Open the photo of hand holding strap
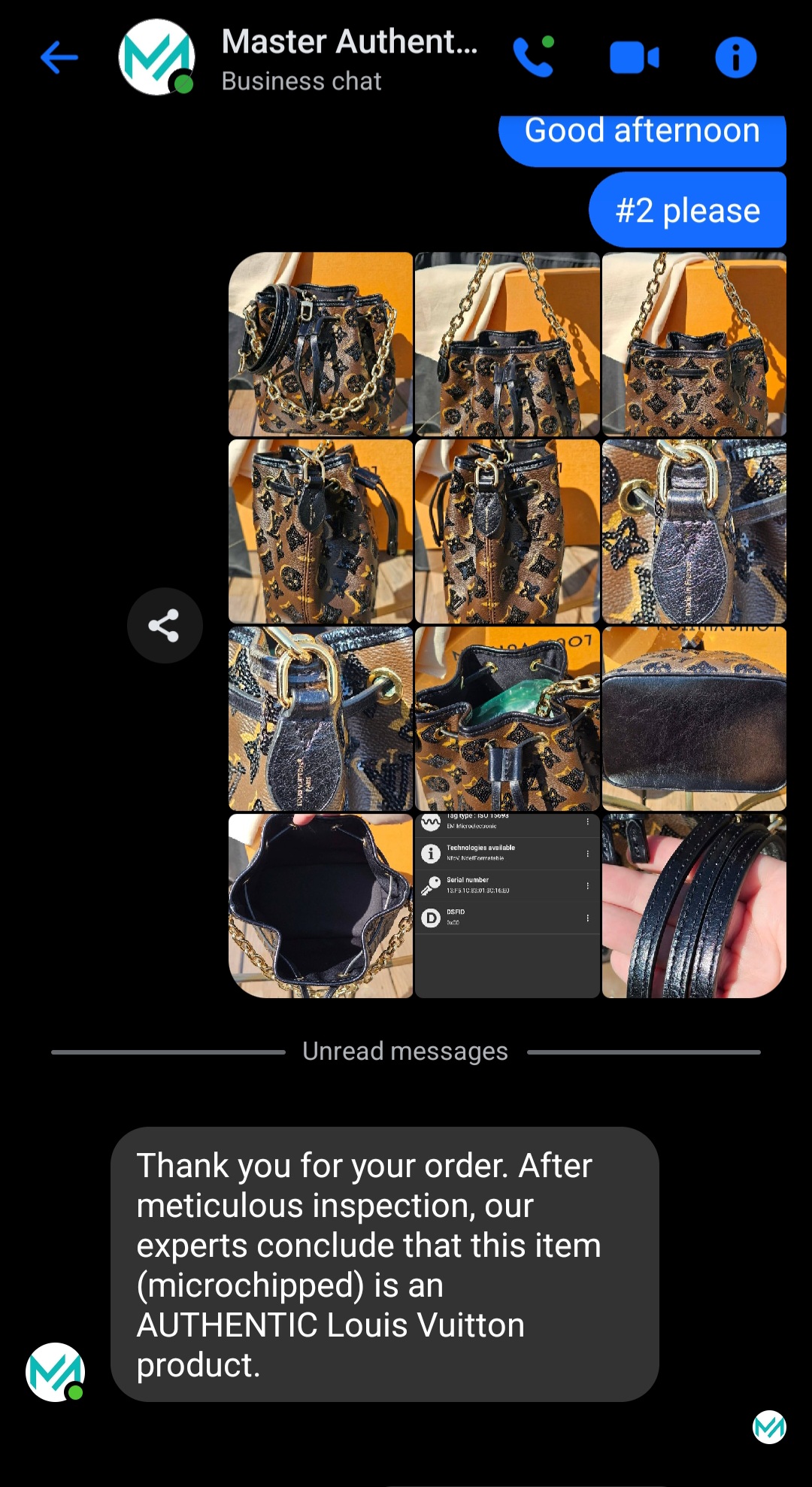The width and height of the screenshot is (812, 1487). [694, 906]
